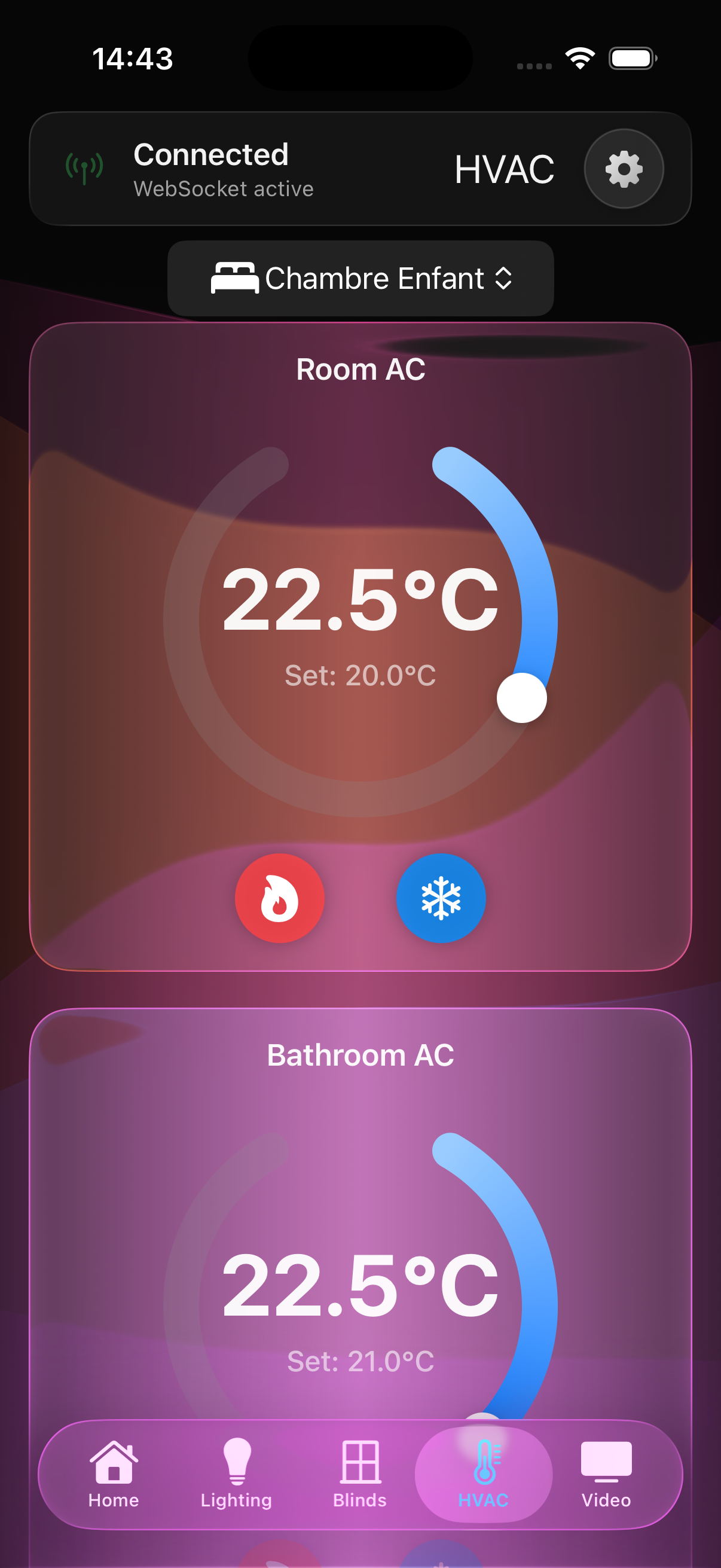Activate the snowflake cooling toggle
The width and height of the screenshot is (721, 1568).
tap(441, 898)
